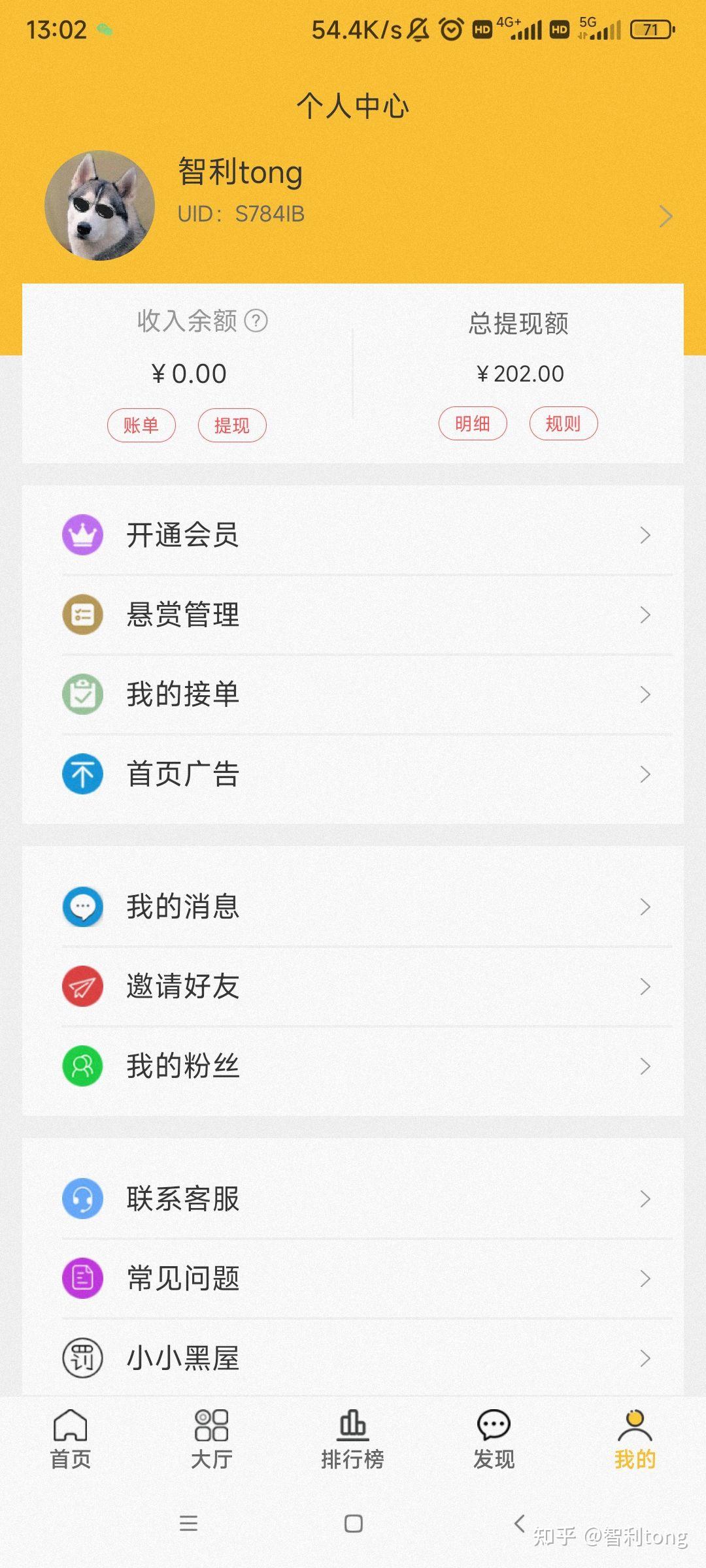
Task: Tap the 首页广告 blue arrow icon
Action: tap(82, 775)
